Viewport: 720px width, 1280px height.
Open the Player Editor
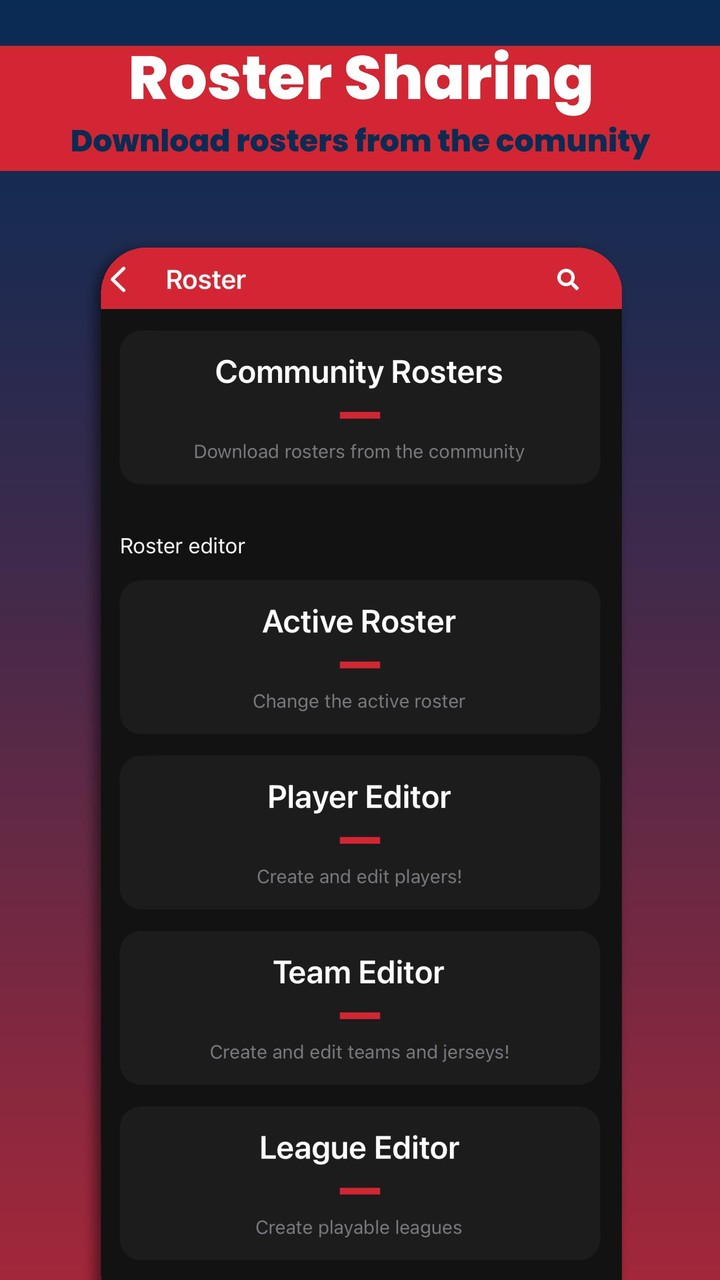(359, 832)
